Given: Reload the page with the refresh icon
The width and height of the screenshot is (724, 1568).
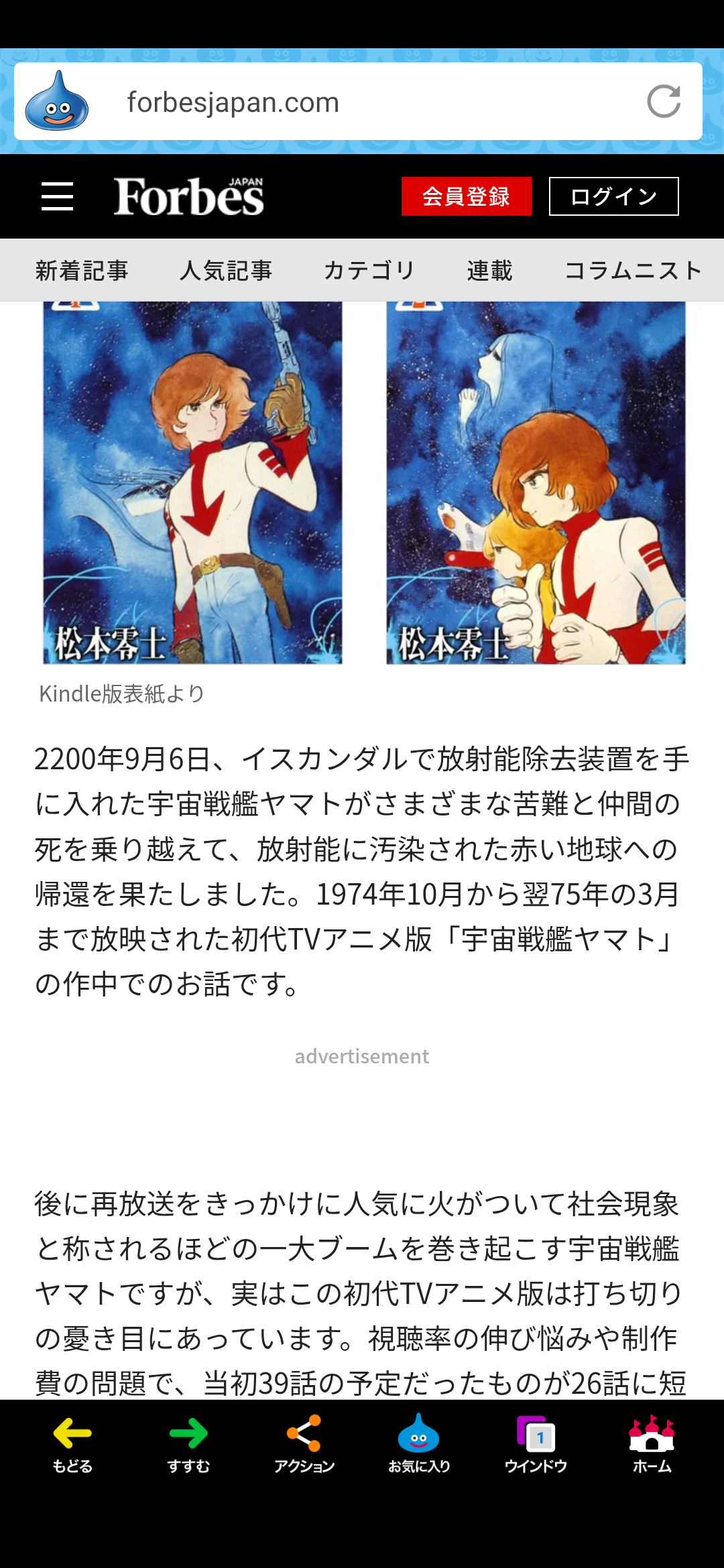Looking at the screenshot, I should click(664, 102).
